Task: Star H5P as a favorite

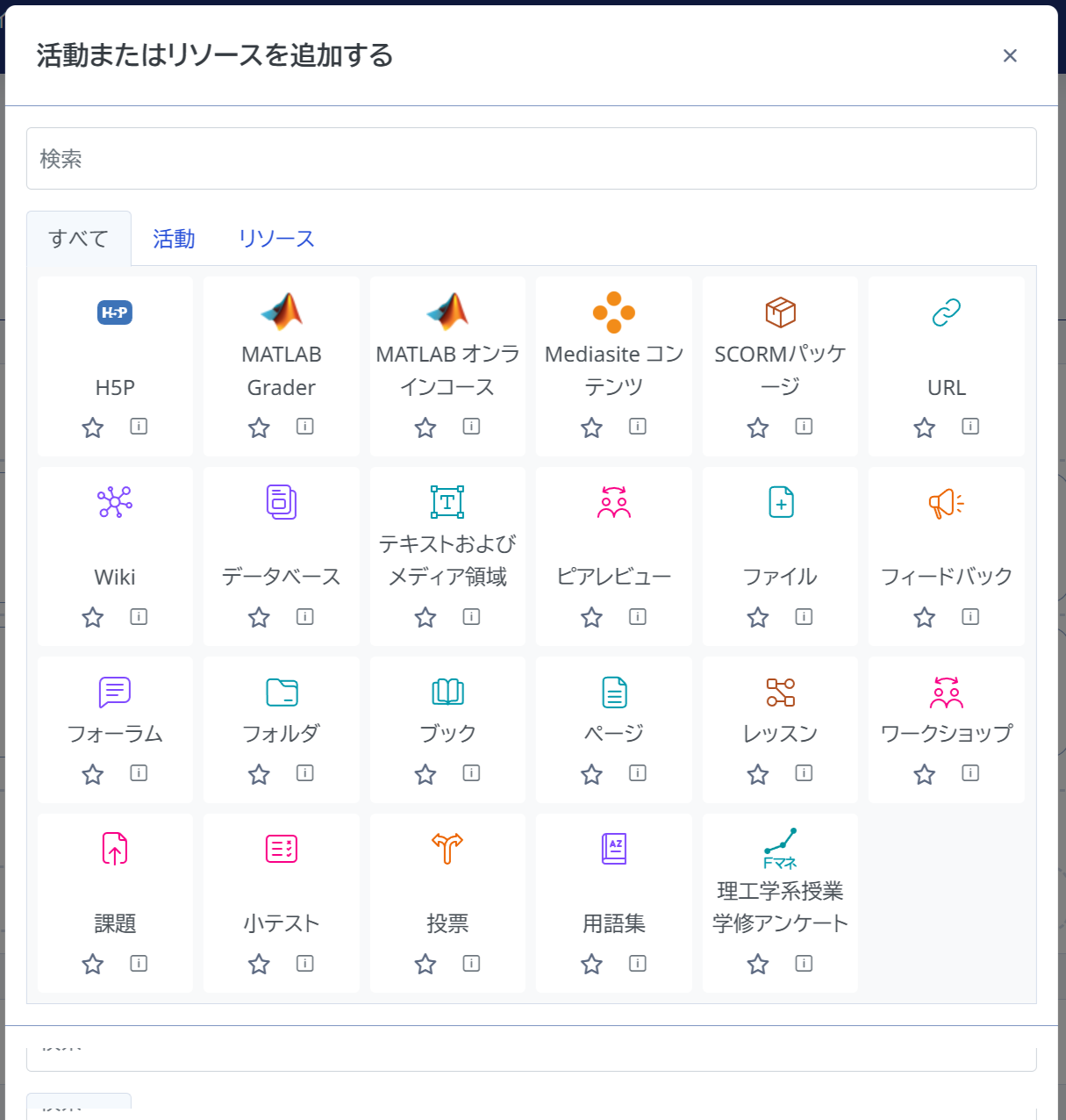Action: [x=92, y=427]
